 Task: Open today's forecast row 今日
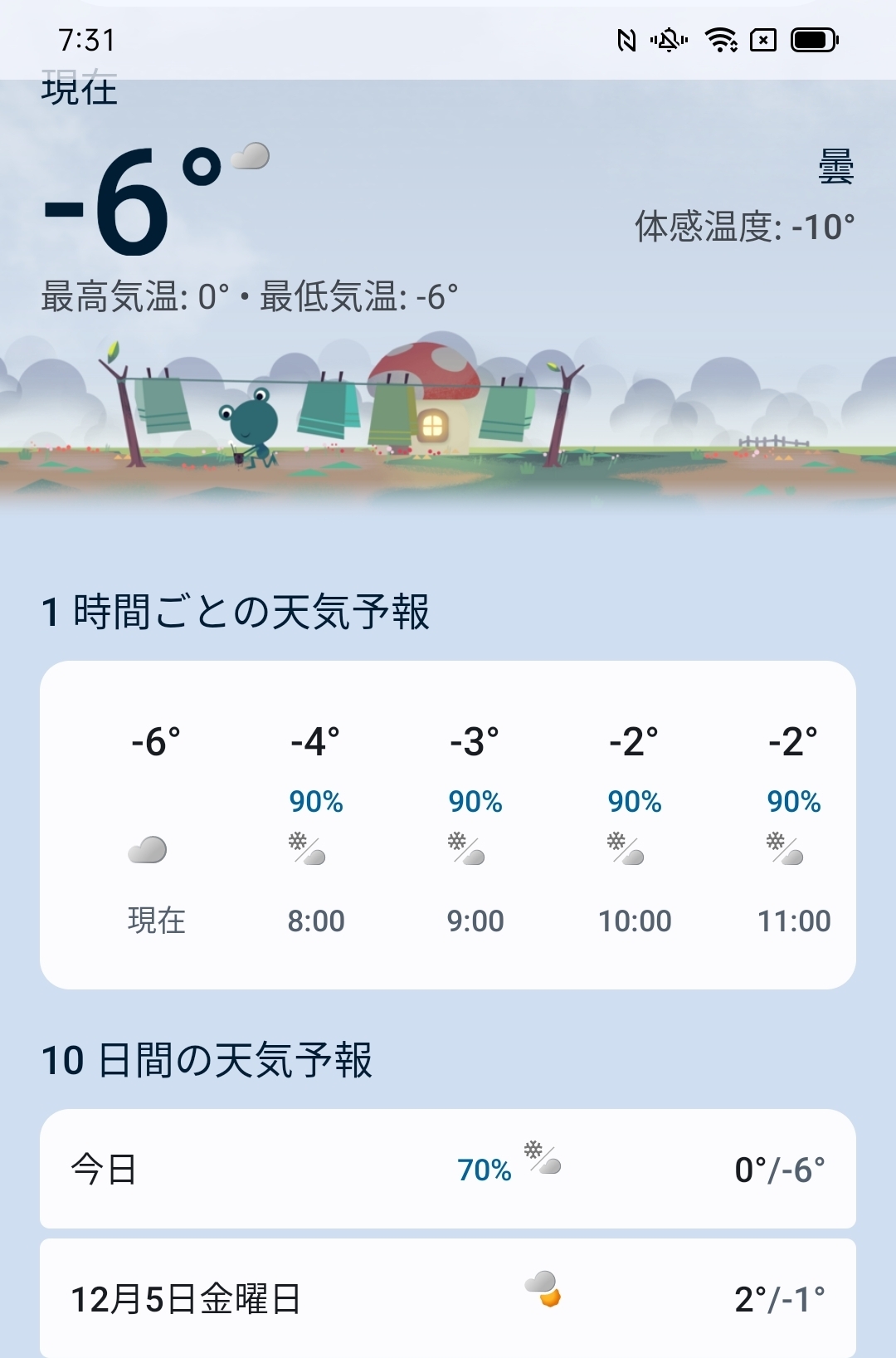(x=448, y=1169)
